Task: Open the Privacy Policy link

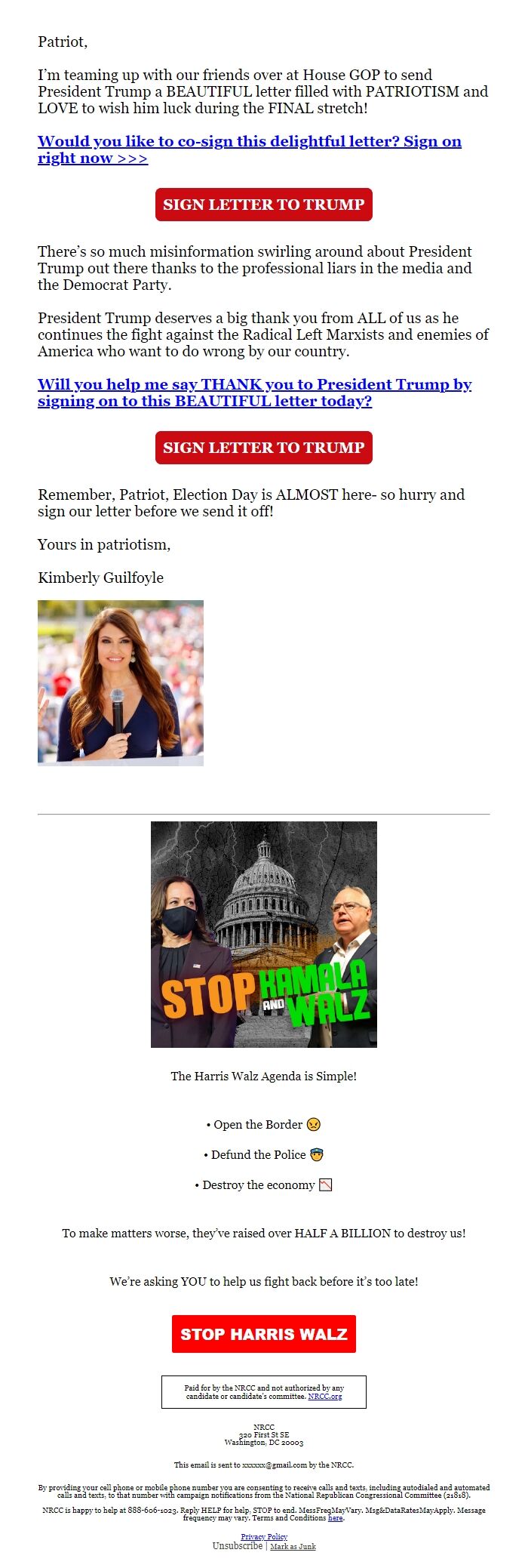Action: [264, 1537]
